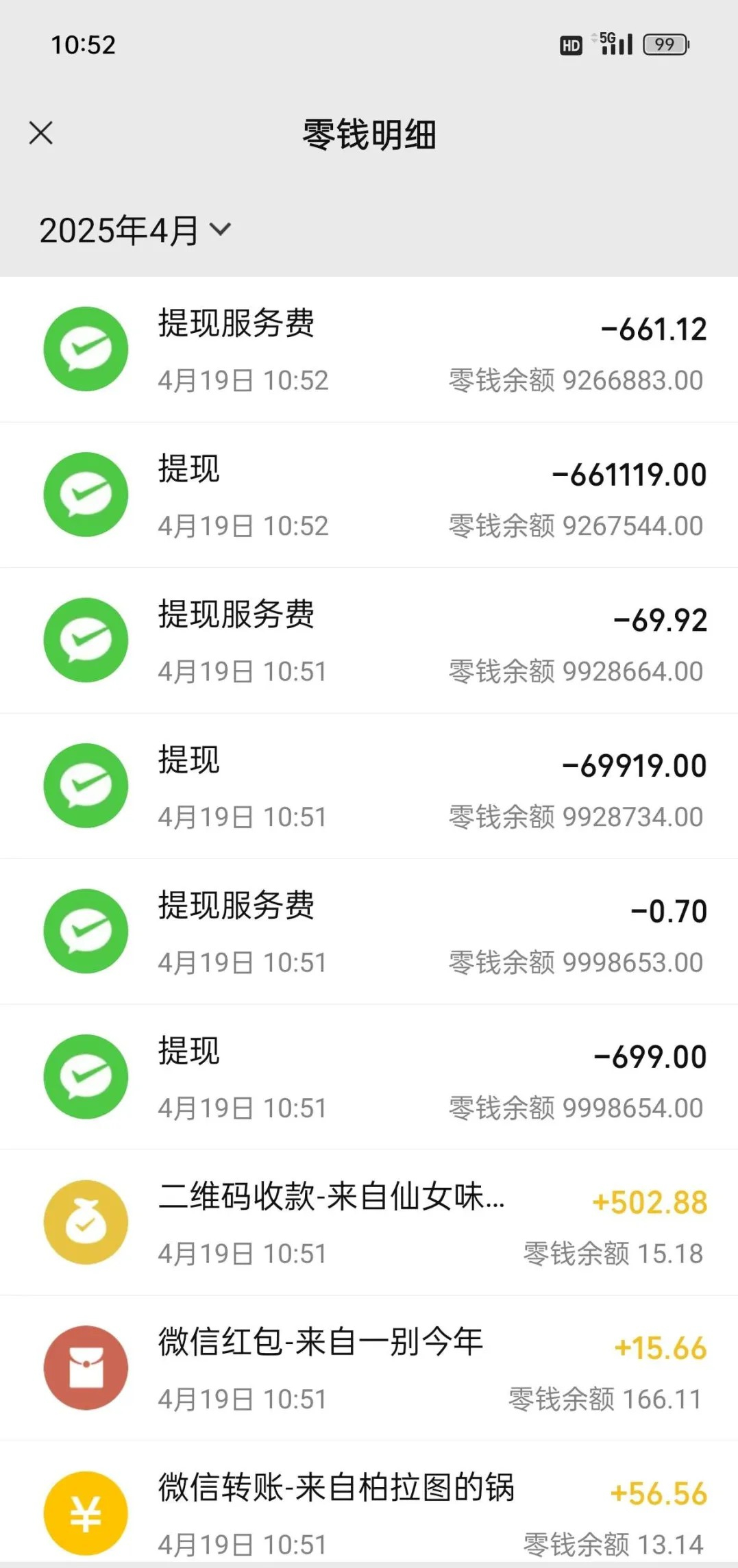Open the 提现服务费 -69.92 entry

[x=369, y=641]
